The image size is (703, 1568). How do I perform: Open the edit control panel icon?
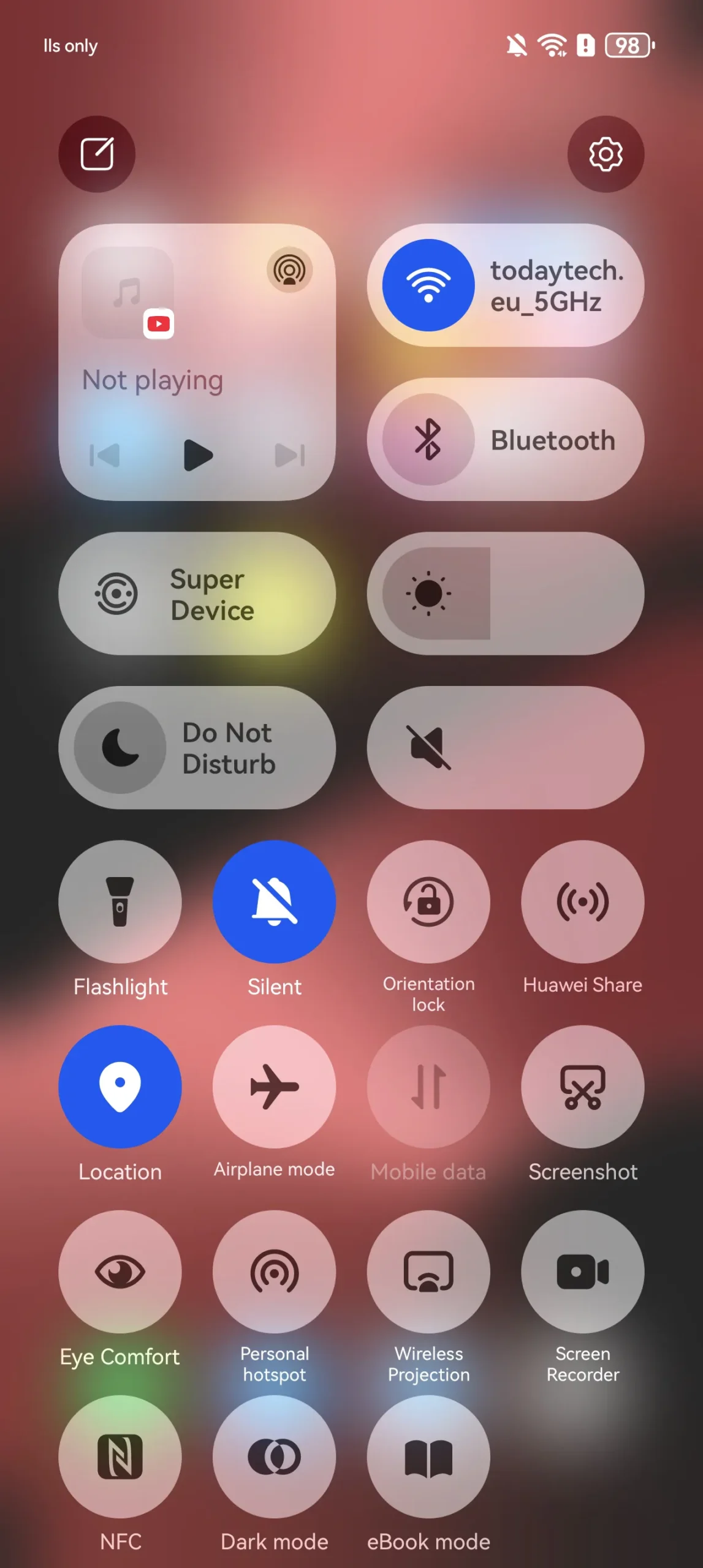[97, 154]
